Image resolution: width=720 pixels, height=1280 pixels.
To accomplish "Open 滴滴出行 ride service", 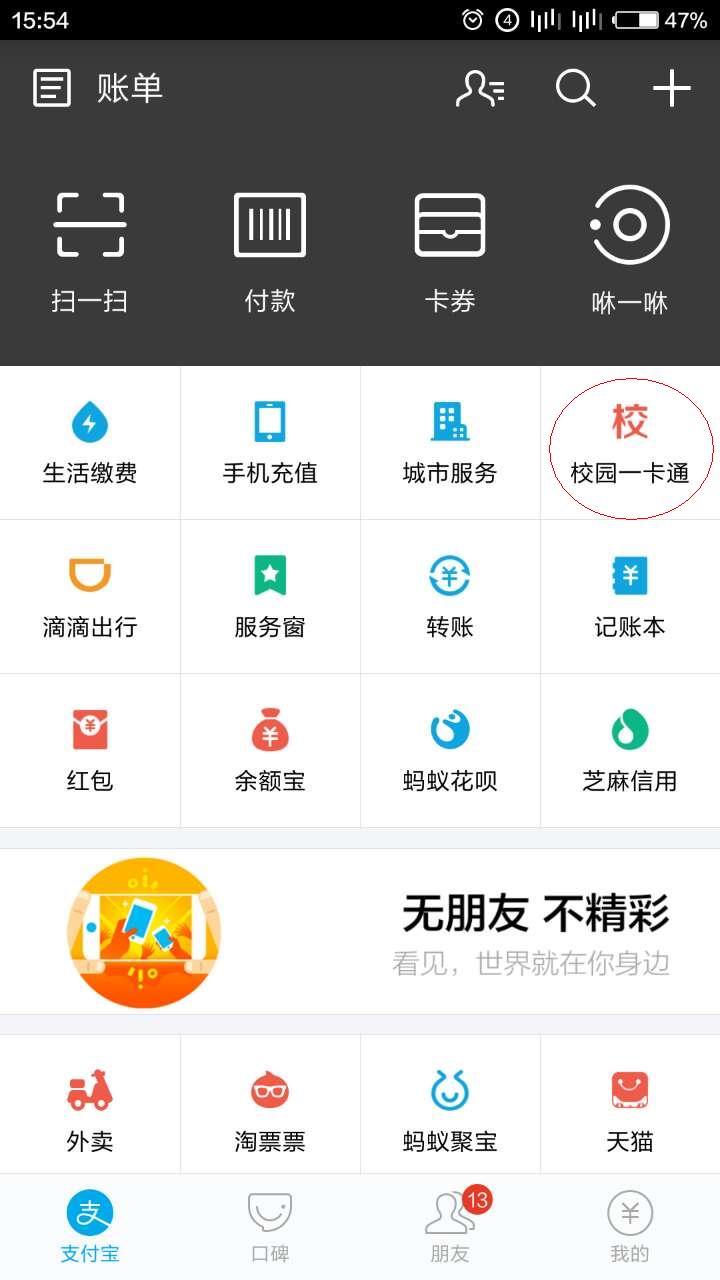I will coord(90,598).
